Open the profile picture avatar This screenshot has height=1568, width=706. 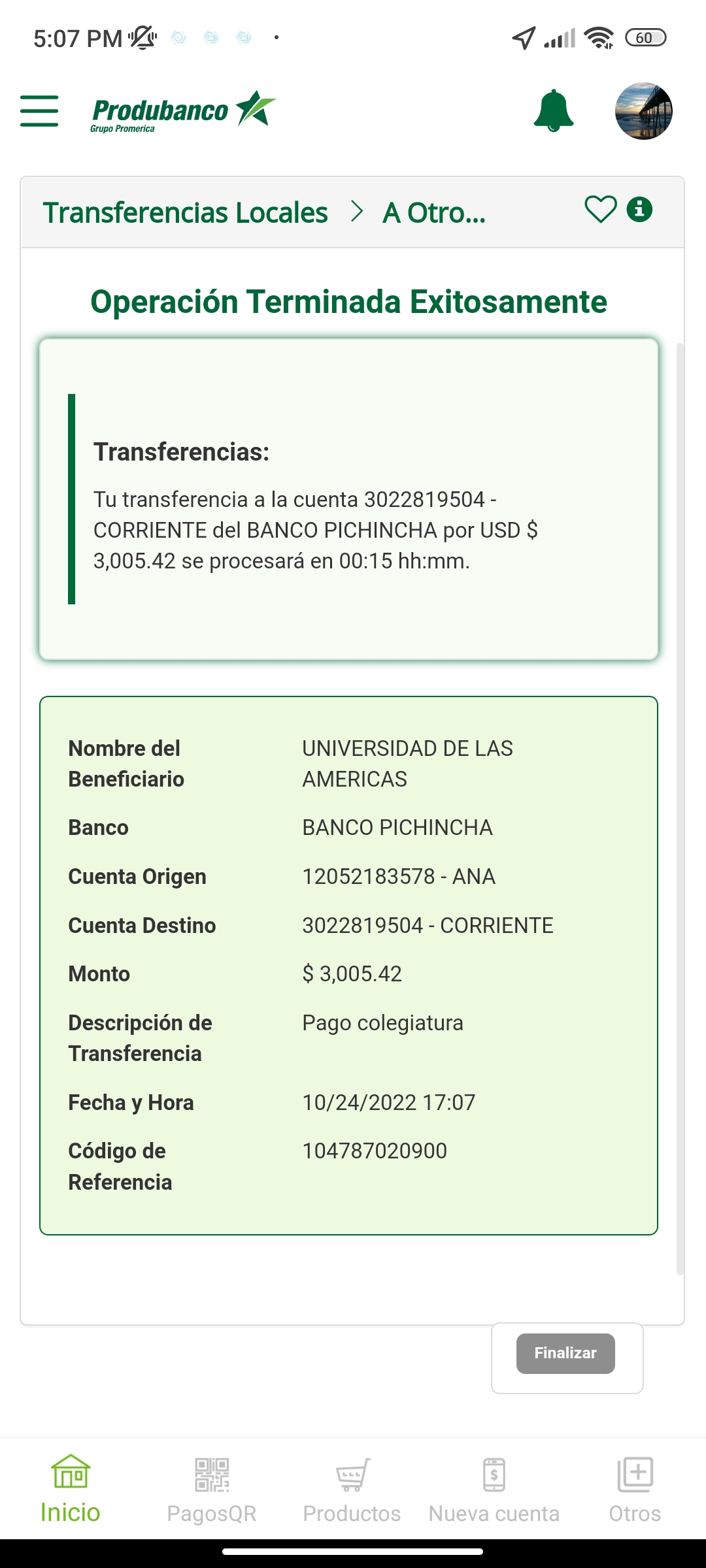coord(643,110)
